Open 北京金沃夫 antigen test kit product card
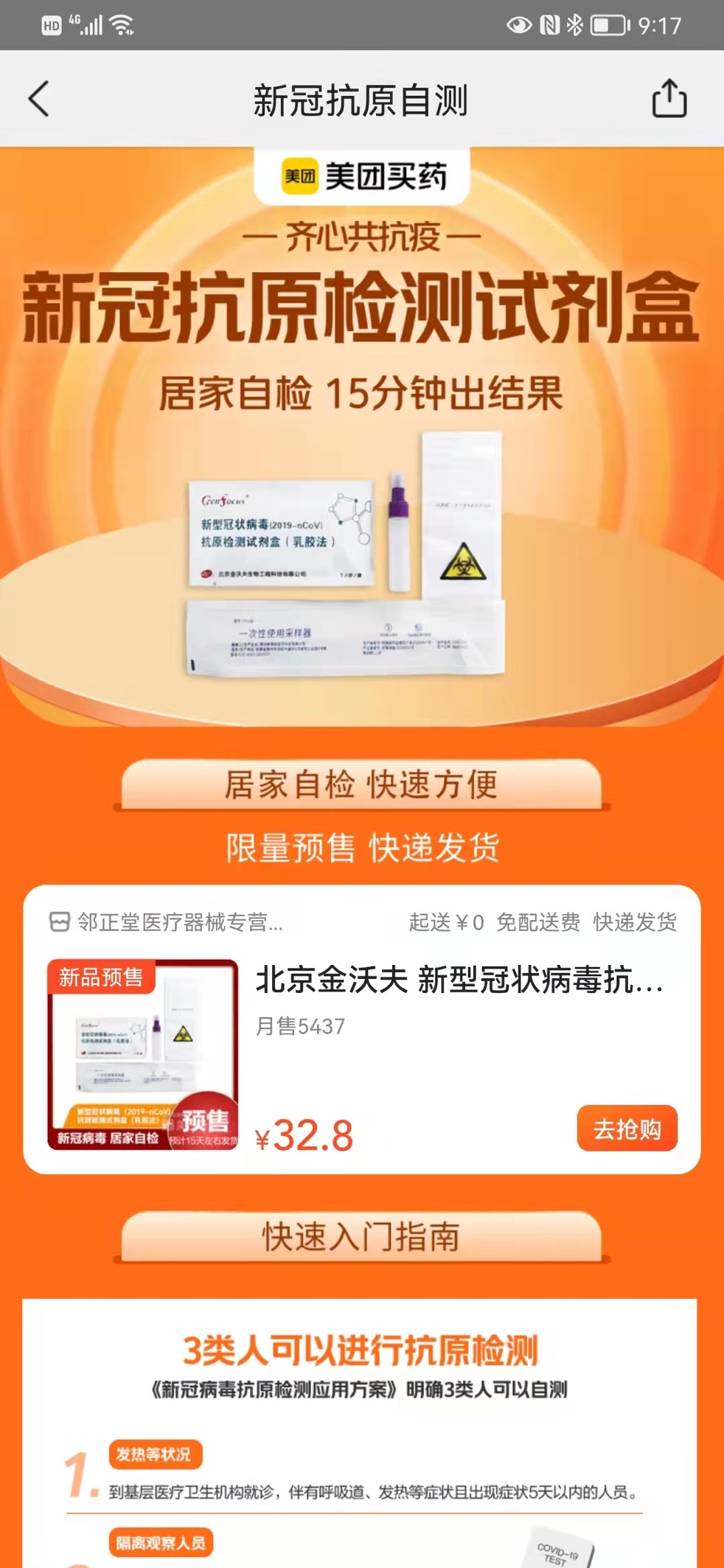 tap(459, 981)
